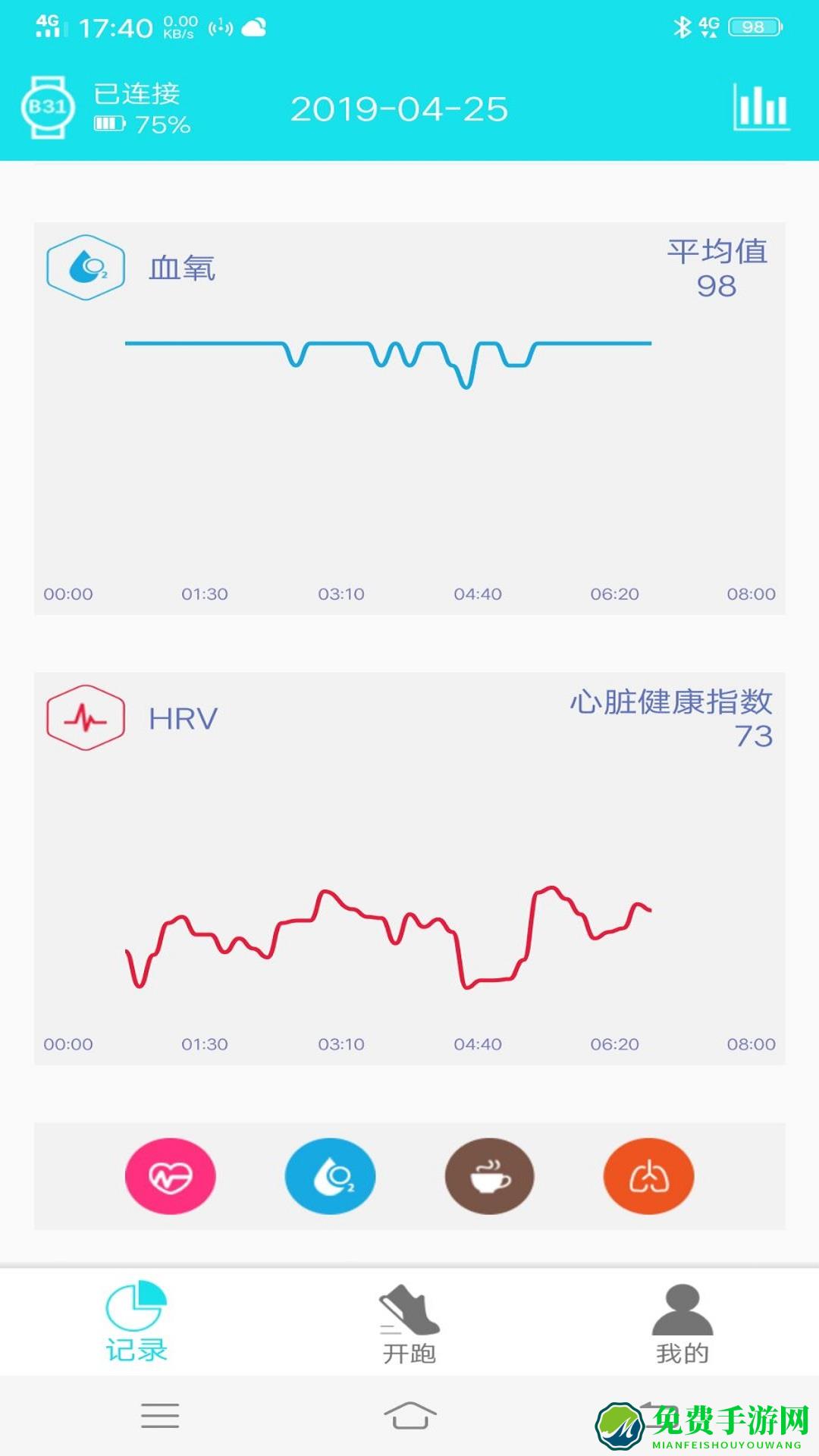Select the date 2019-04-25 in the header
This screenshot has width=819, height=1456.
(400, 109)
